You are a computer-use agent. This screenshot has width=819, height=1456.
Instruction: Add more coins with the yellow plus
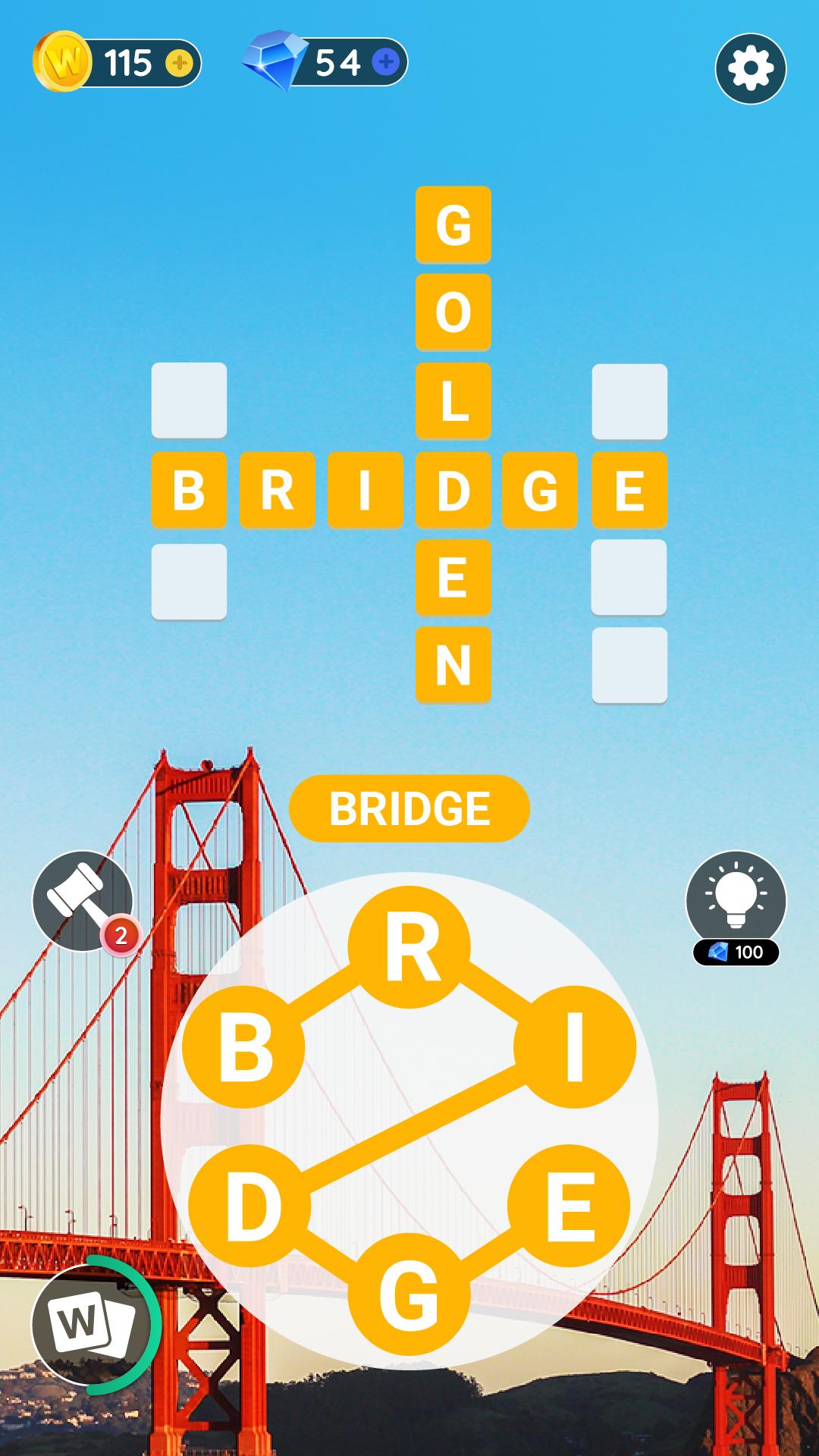179,63
